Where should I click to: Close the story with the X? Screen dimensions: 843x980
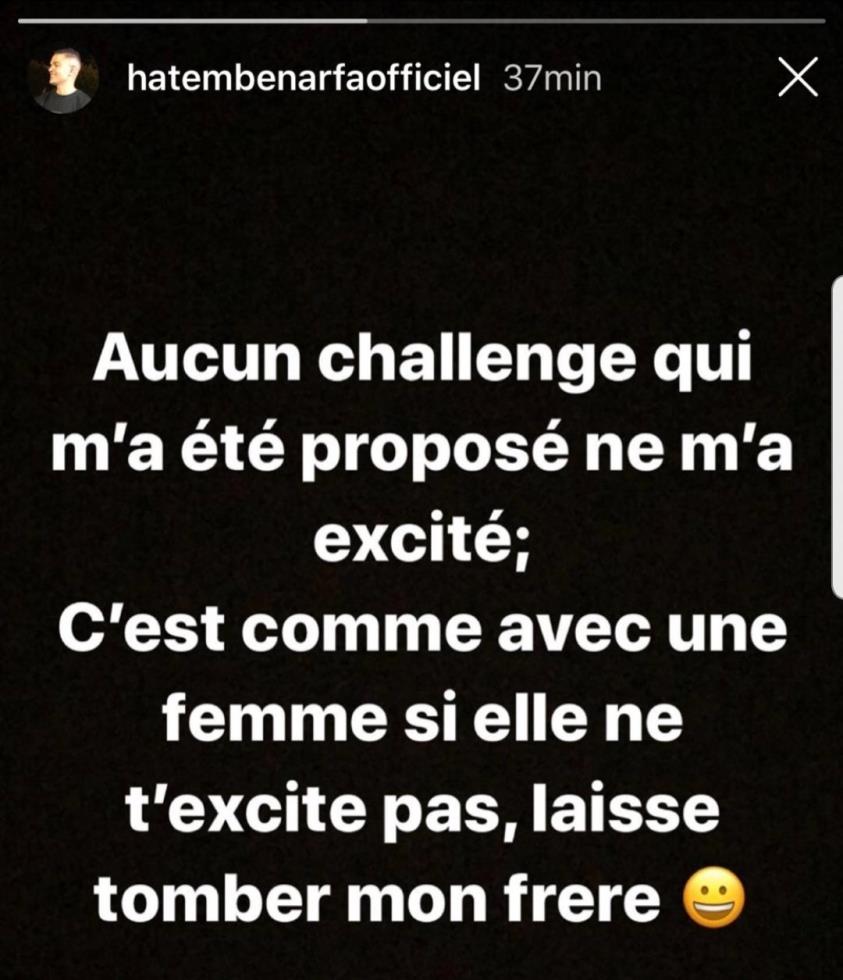[797, 78]
